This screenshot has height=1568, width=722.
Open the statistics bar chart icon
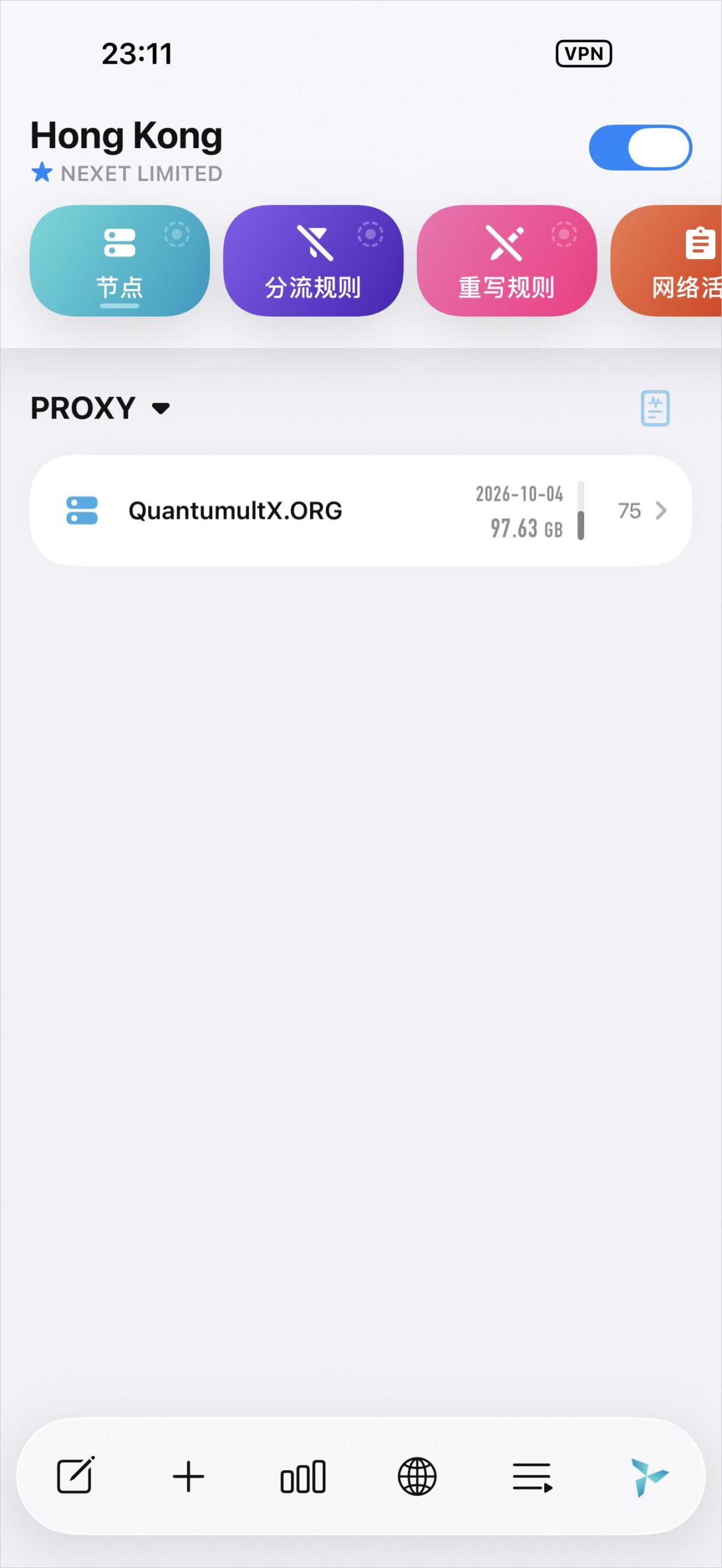(x=303, y=1476)
